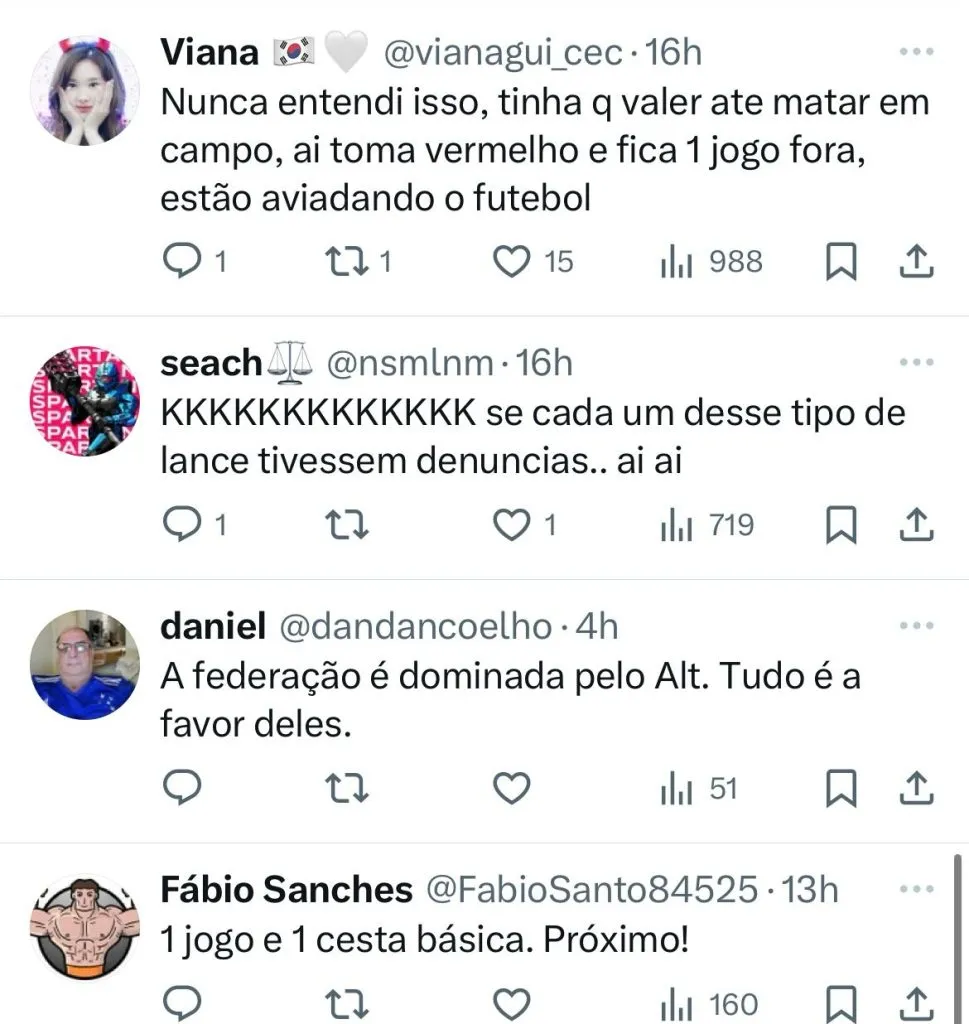Like Viana's reply about futebol
This screenshot has height=1024, width=969.
(x=513, y=262)
